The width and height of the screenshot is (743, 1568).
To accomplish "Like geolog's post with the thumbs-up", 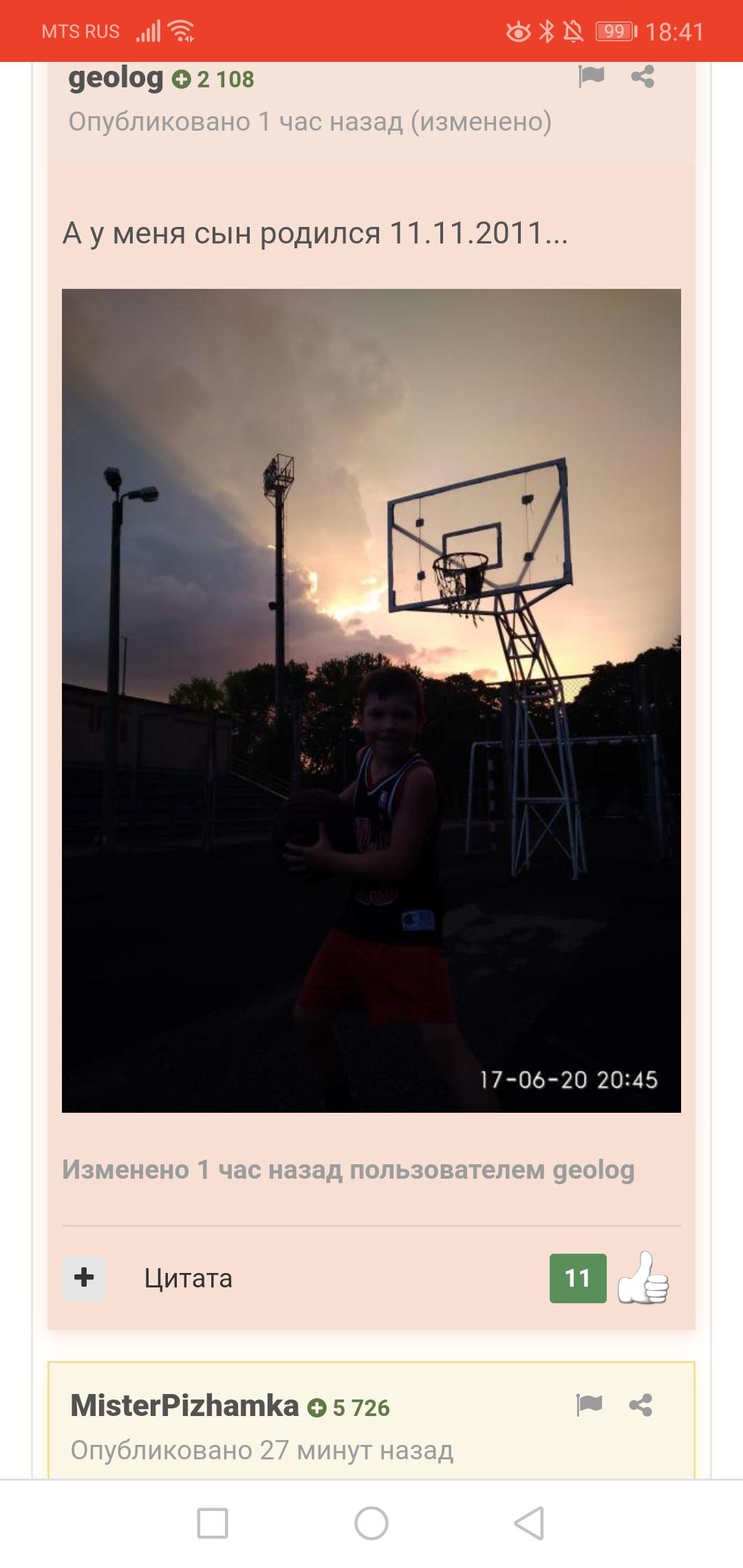I will [643, 1277].
